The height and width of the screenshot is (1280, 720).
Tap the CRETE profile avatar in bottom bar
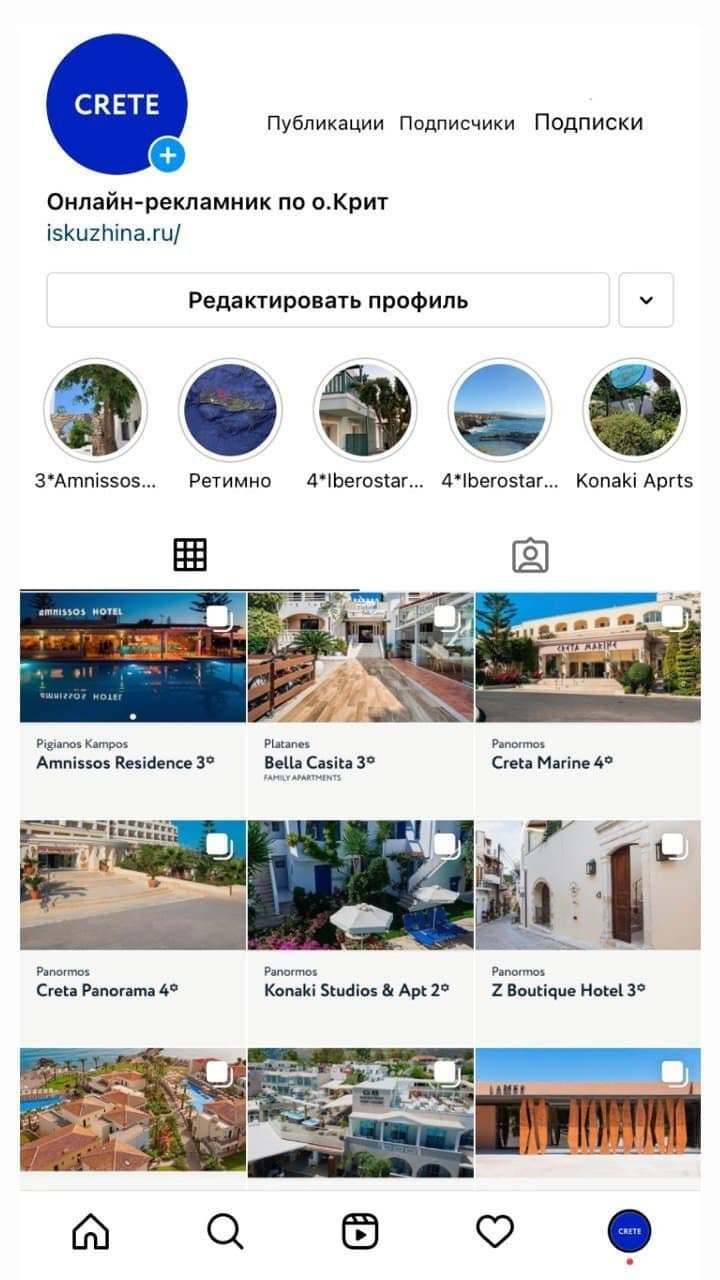[x=629, y=1232]
